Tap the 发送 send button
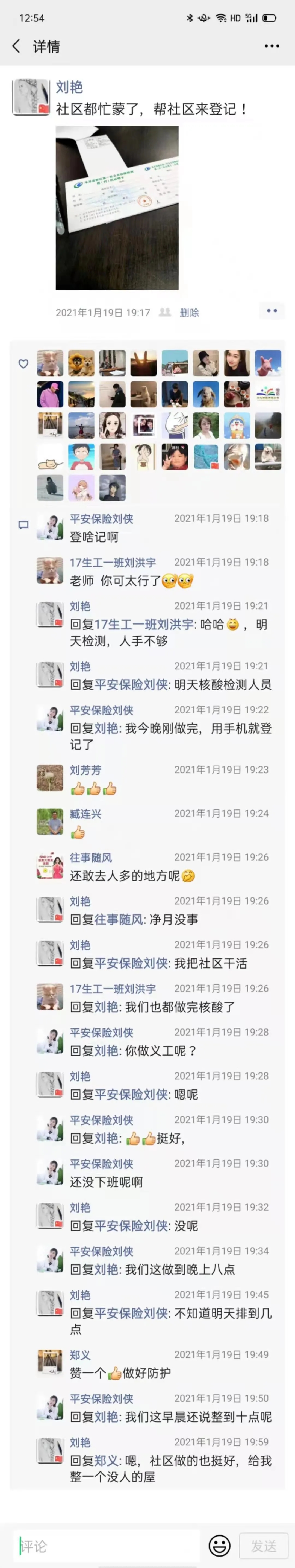This screenshot has height=1568, width=295. (263, 1546)
